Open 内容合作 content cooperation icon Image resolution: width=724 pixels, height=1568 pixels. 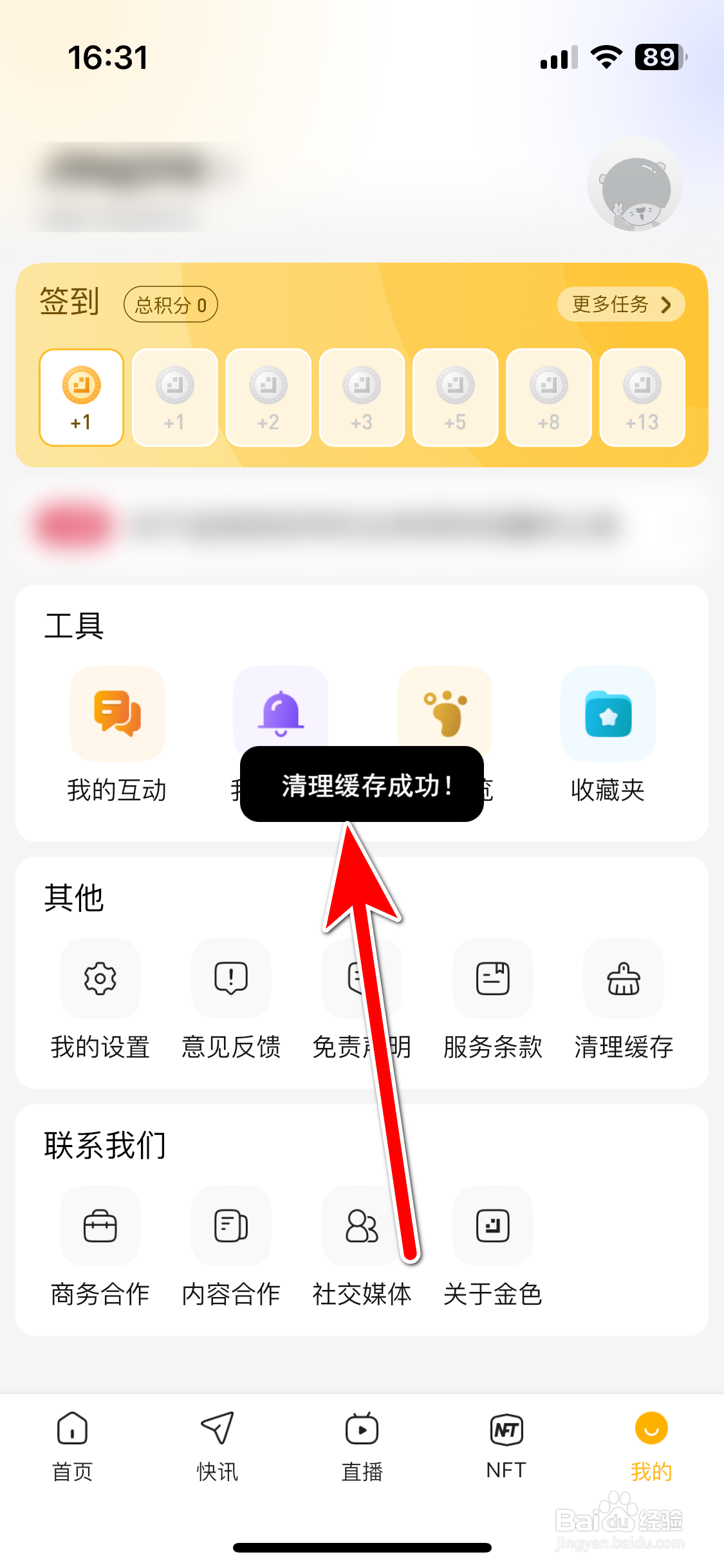[x=231, y=1226]
